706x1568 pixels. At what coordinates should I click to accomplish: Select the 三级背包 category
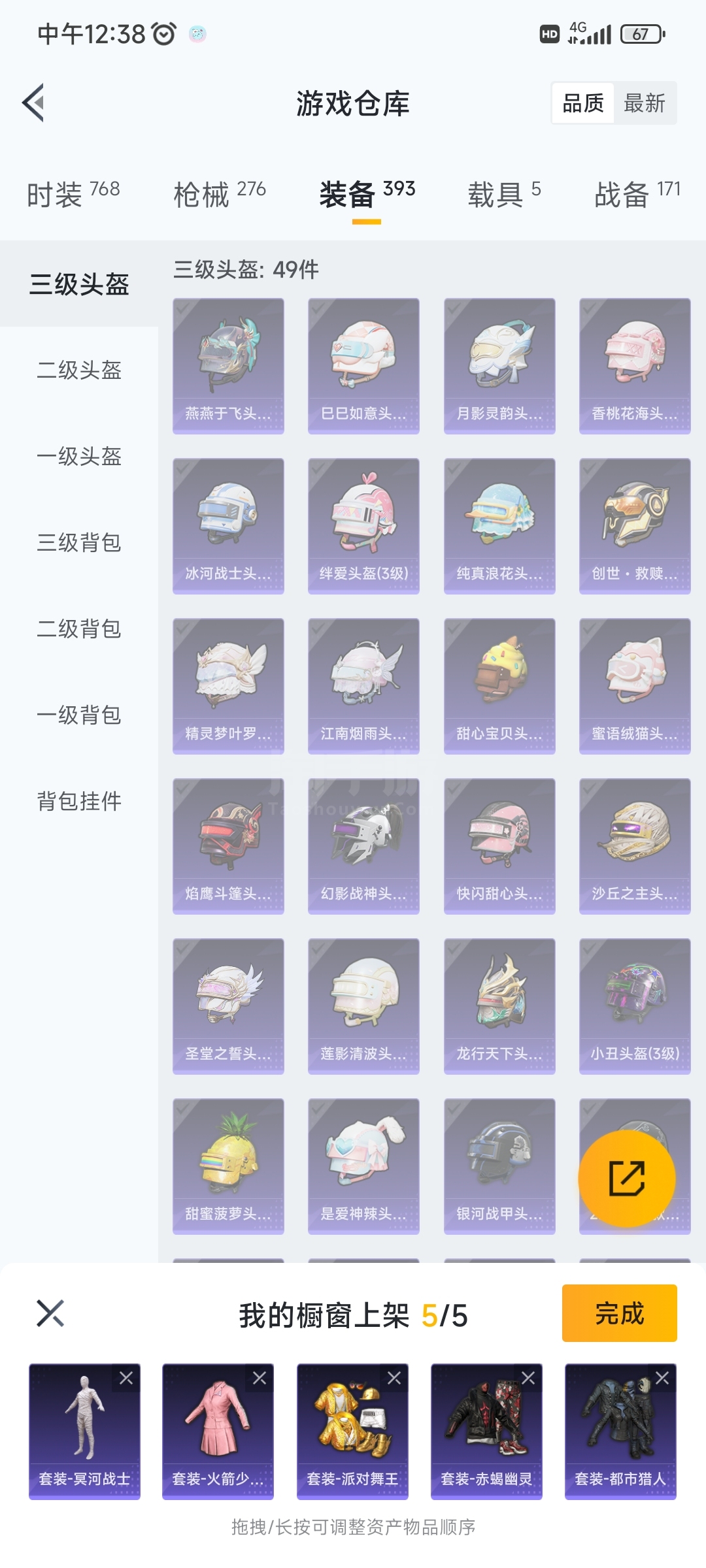(x=79, y=542)
